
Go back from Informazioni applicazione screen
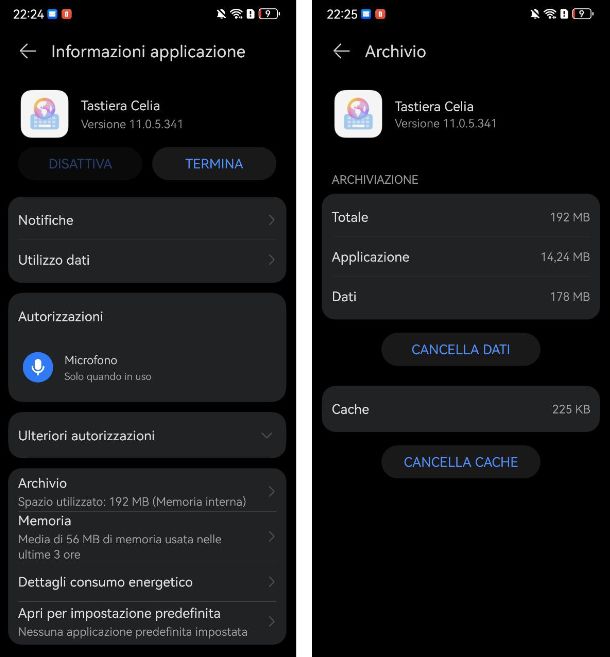[28, 51]
